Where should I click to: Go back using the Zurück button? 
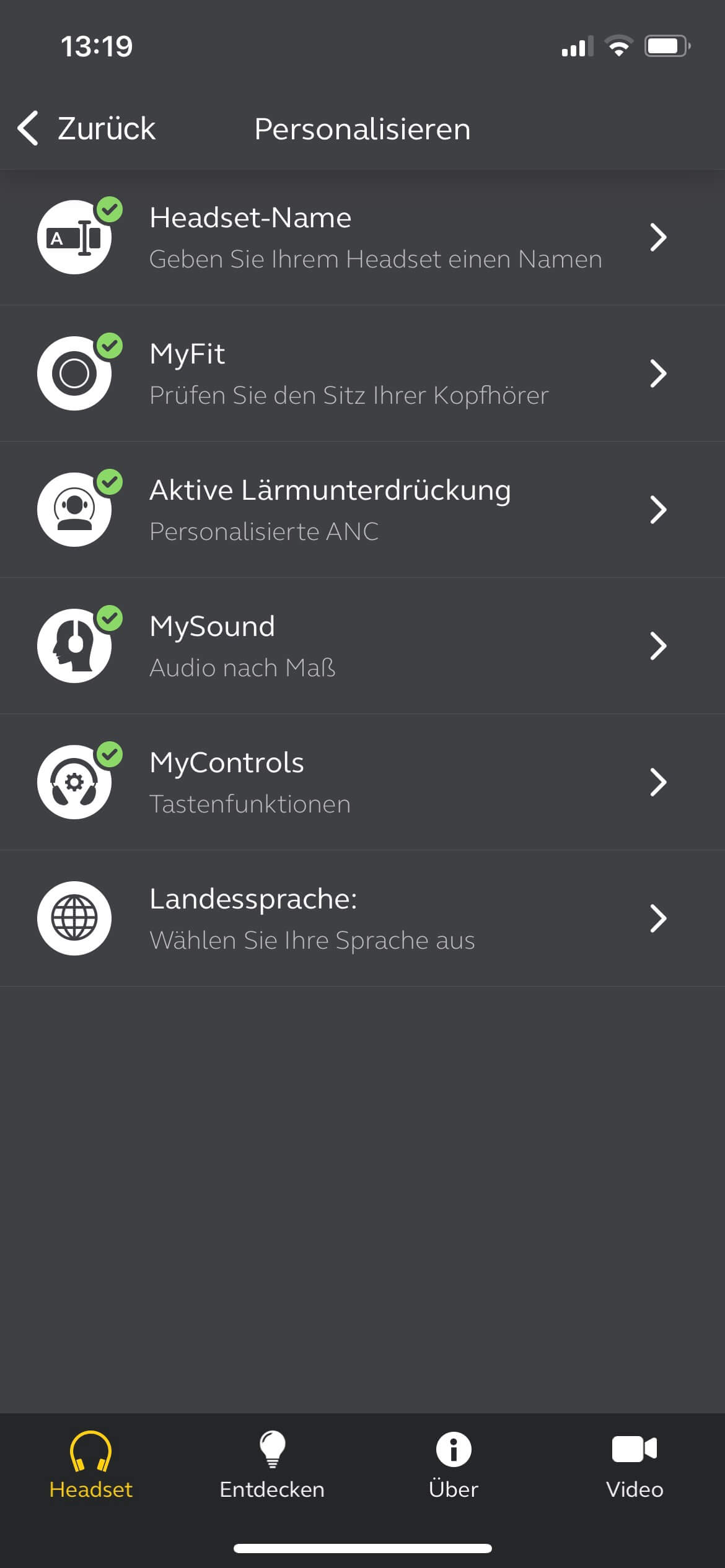(x=87, y=129)
